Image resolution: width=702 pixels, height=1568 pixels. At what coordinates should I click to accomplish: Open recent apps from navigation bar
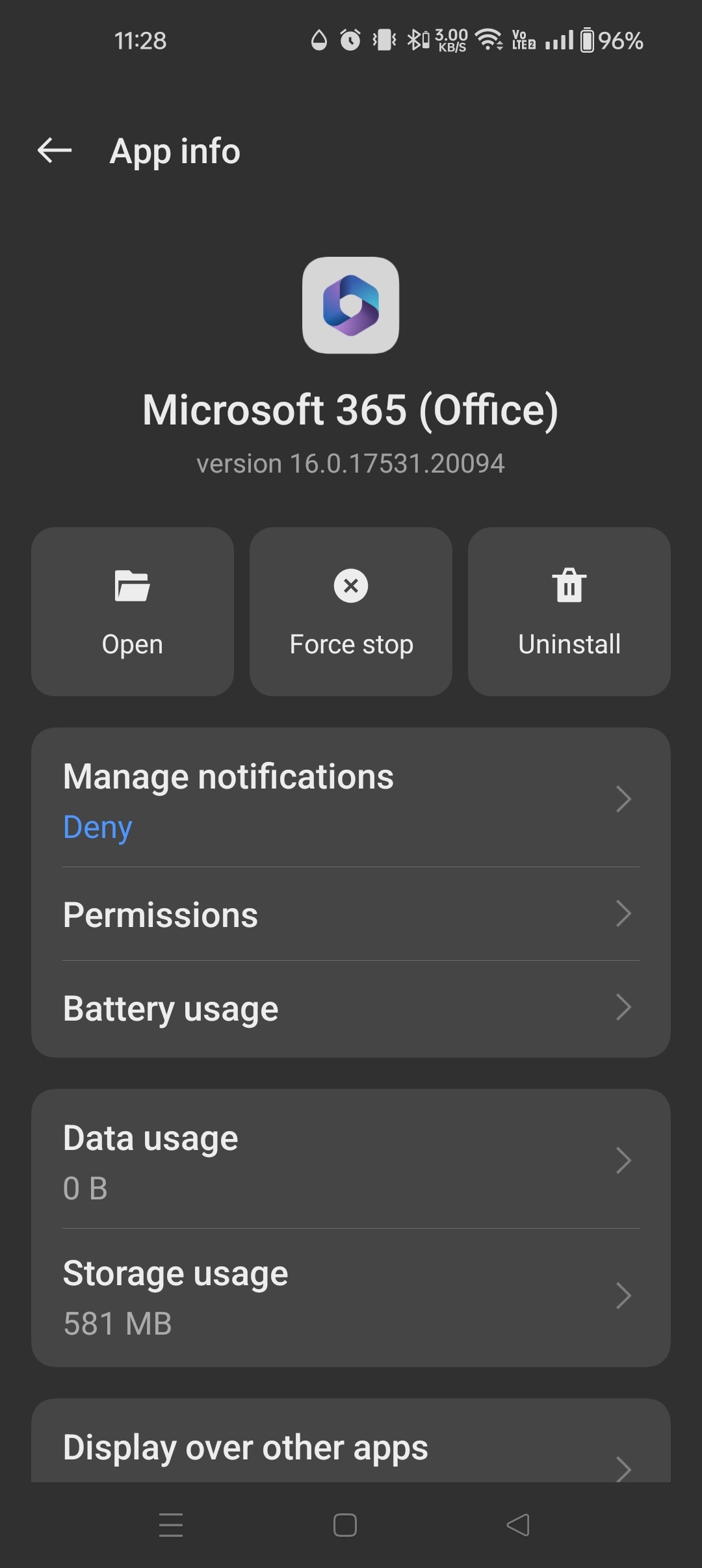tap(171, 1525)
